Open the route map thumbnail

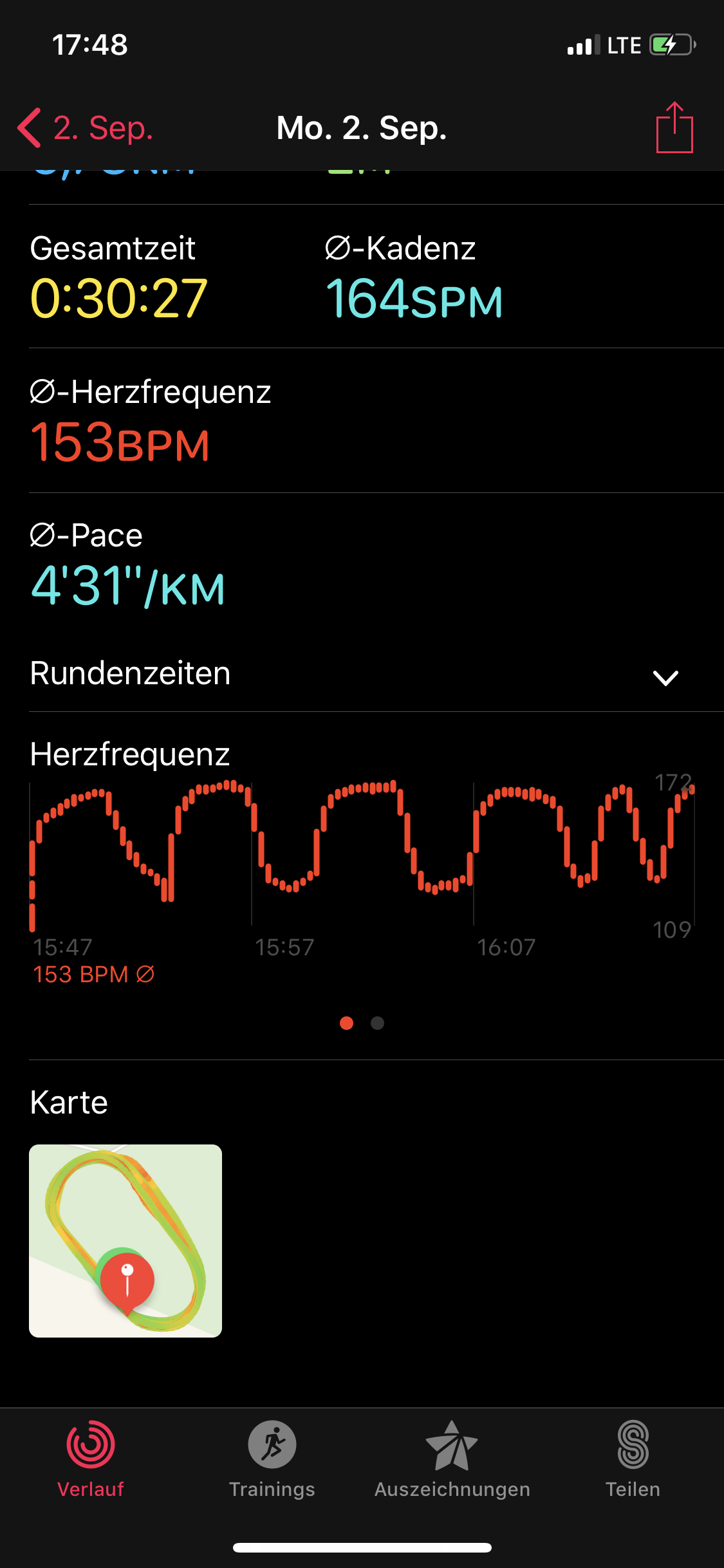click(x=125, y=1240)
